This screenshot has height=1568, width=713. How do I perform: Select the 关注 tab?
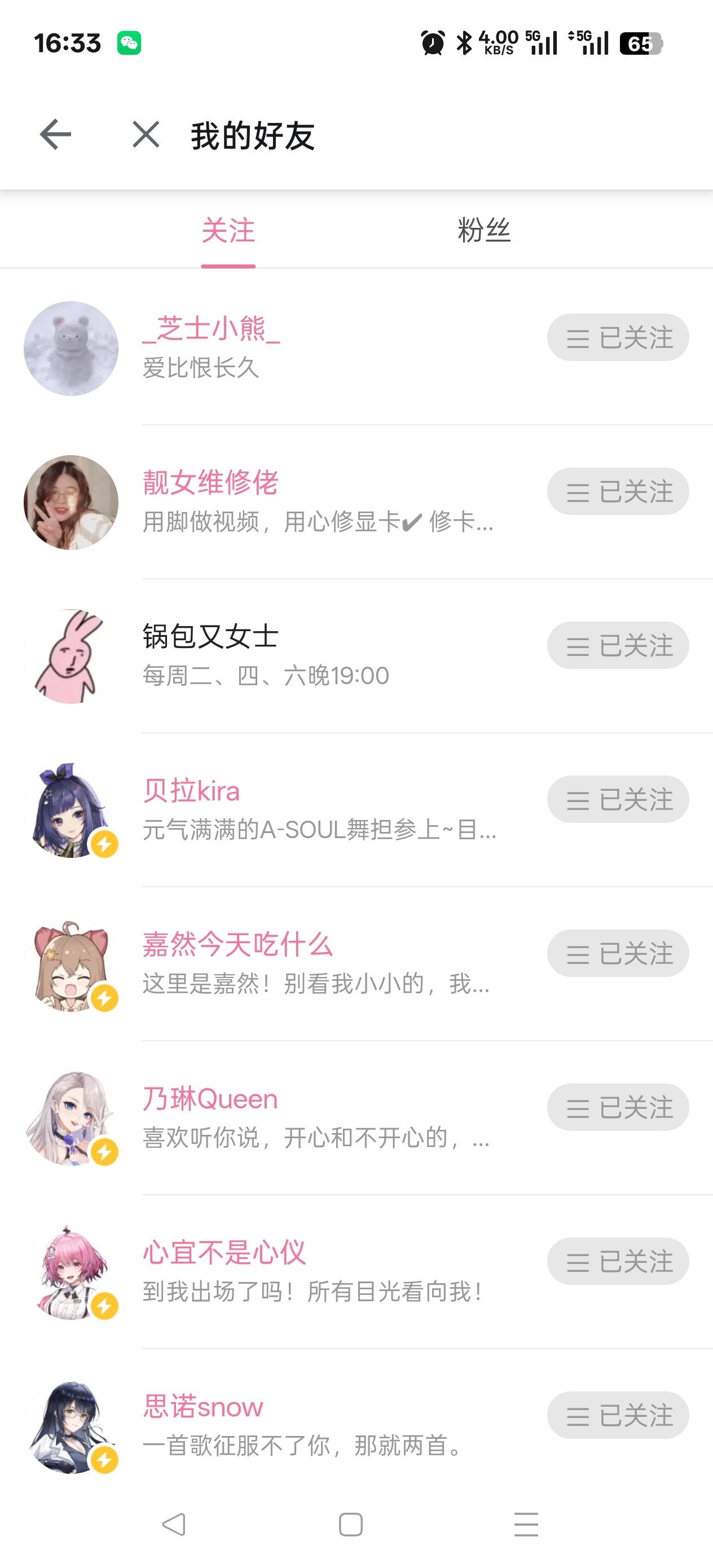click(228, 231)
